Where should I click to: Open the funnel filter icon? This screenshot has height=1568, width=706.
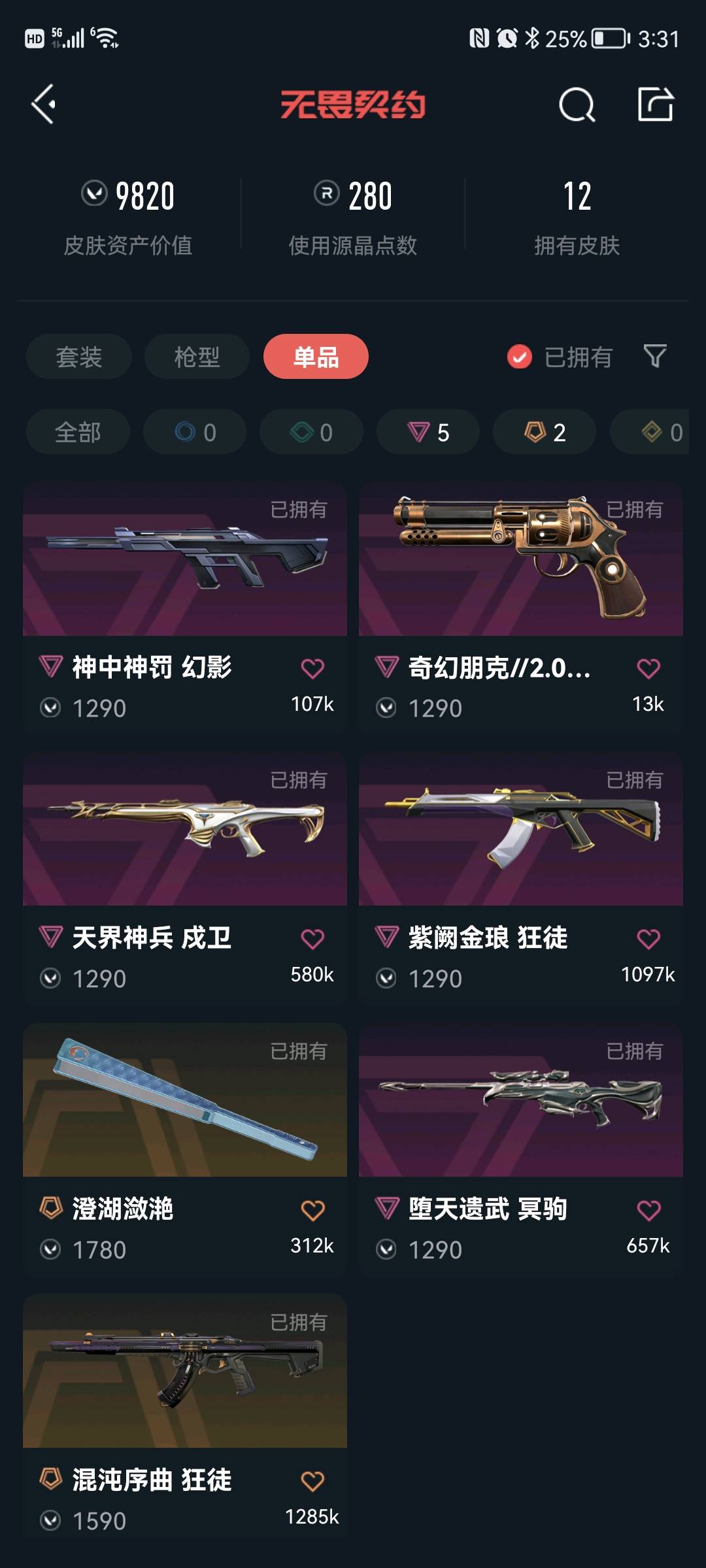655,357
